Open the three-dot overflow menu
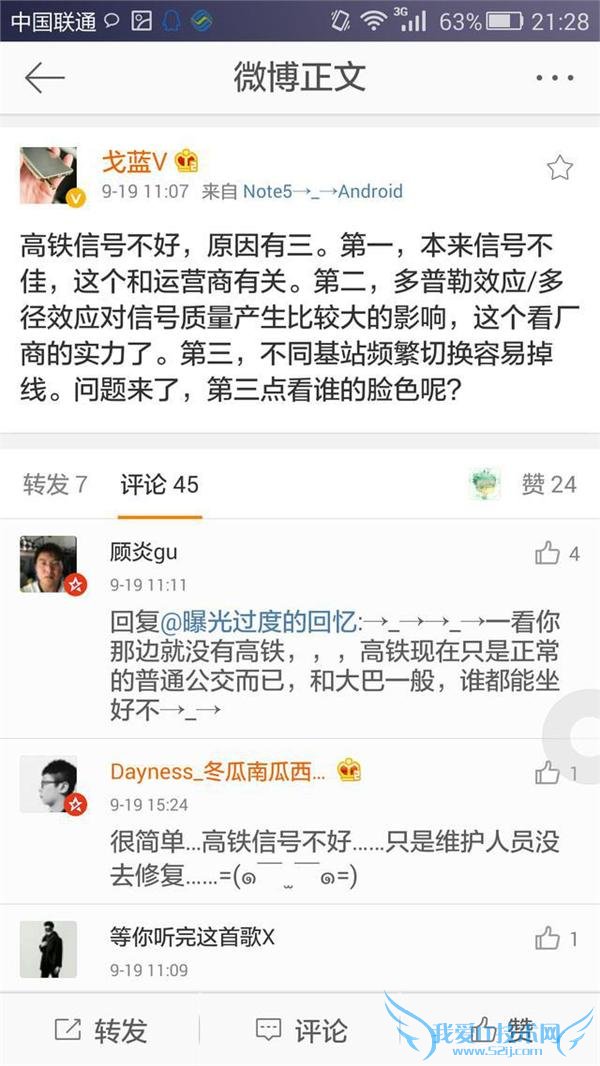The height and width of the screenshot is (1066, 600). tap(553, 78)
